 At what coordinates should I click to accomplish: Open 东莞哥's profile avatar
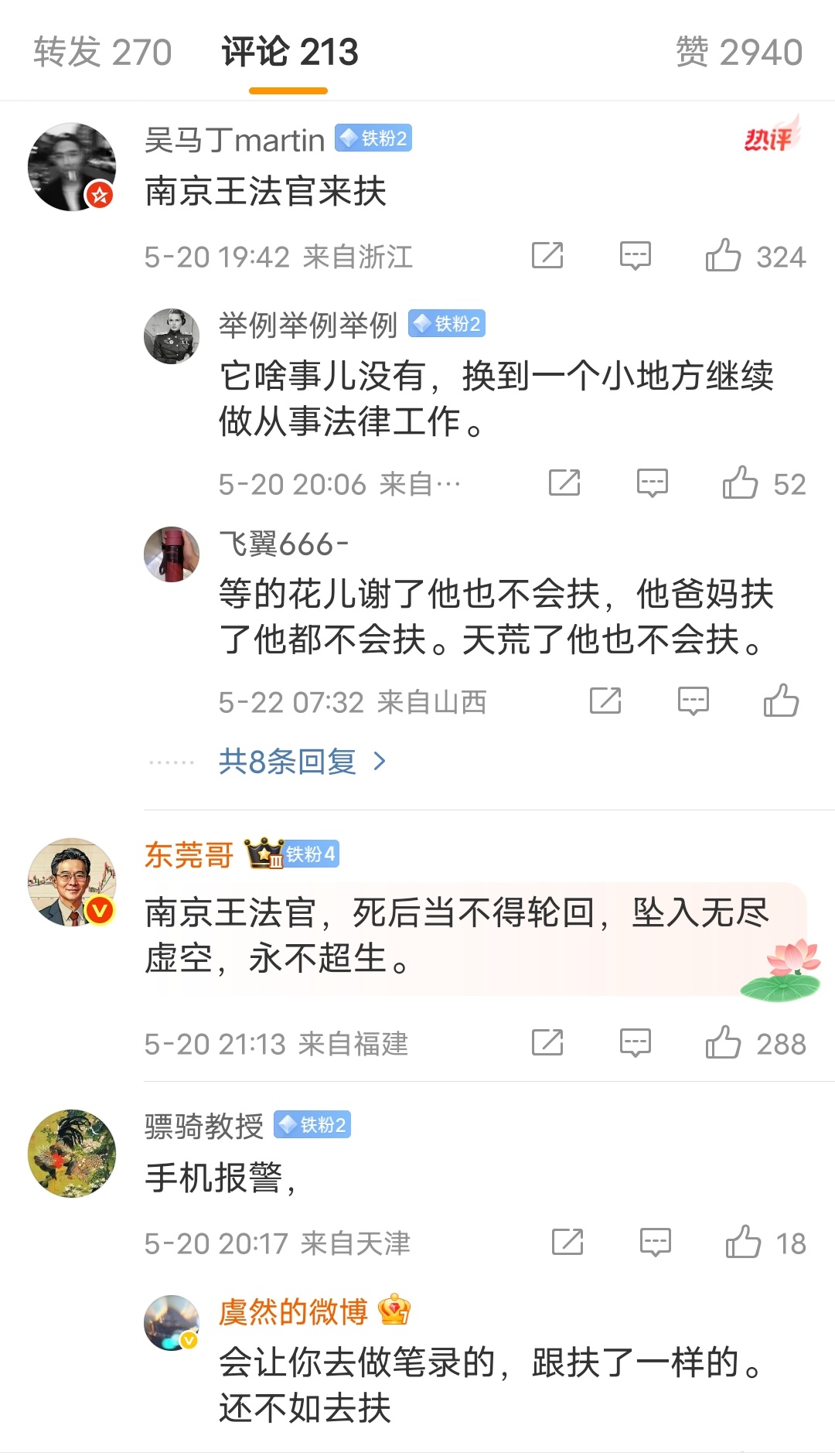pos(72,881)
